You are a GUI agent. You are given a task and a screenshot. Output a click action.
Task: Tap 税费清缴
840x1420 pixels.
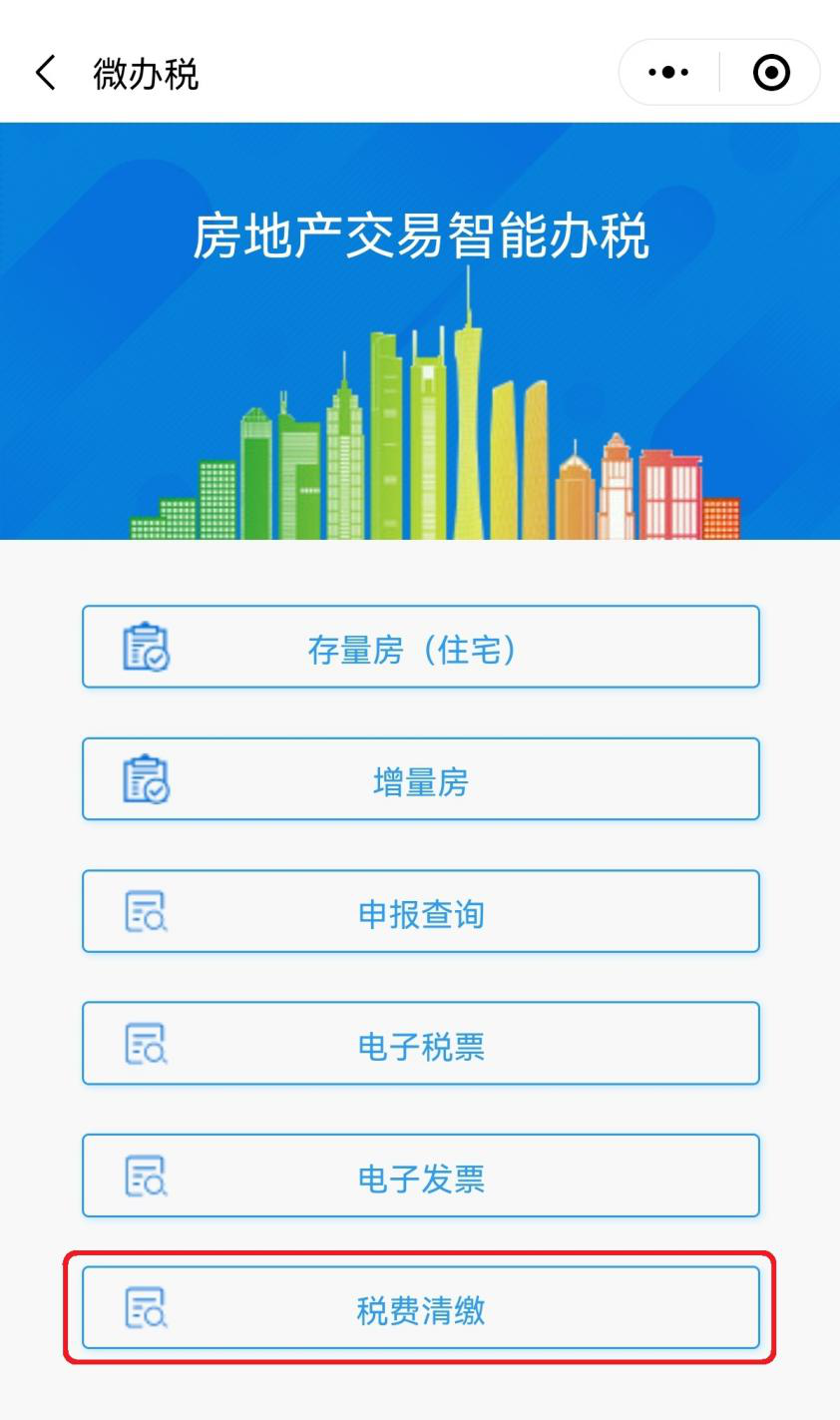pos(421,1308)
